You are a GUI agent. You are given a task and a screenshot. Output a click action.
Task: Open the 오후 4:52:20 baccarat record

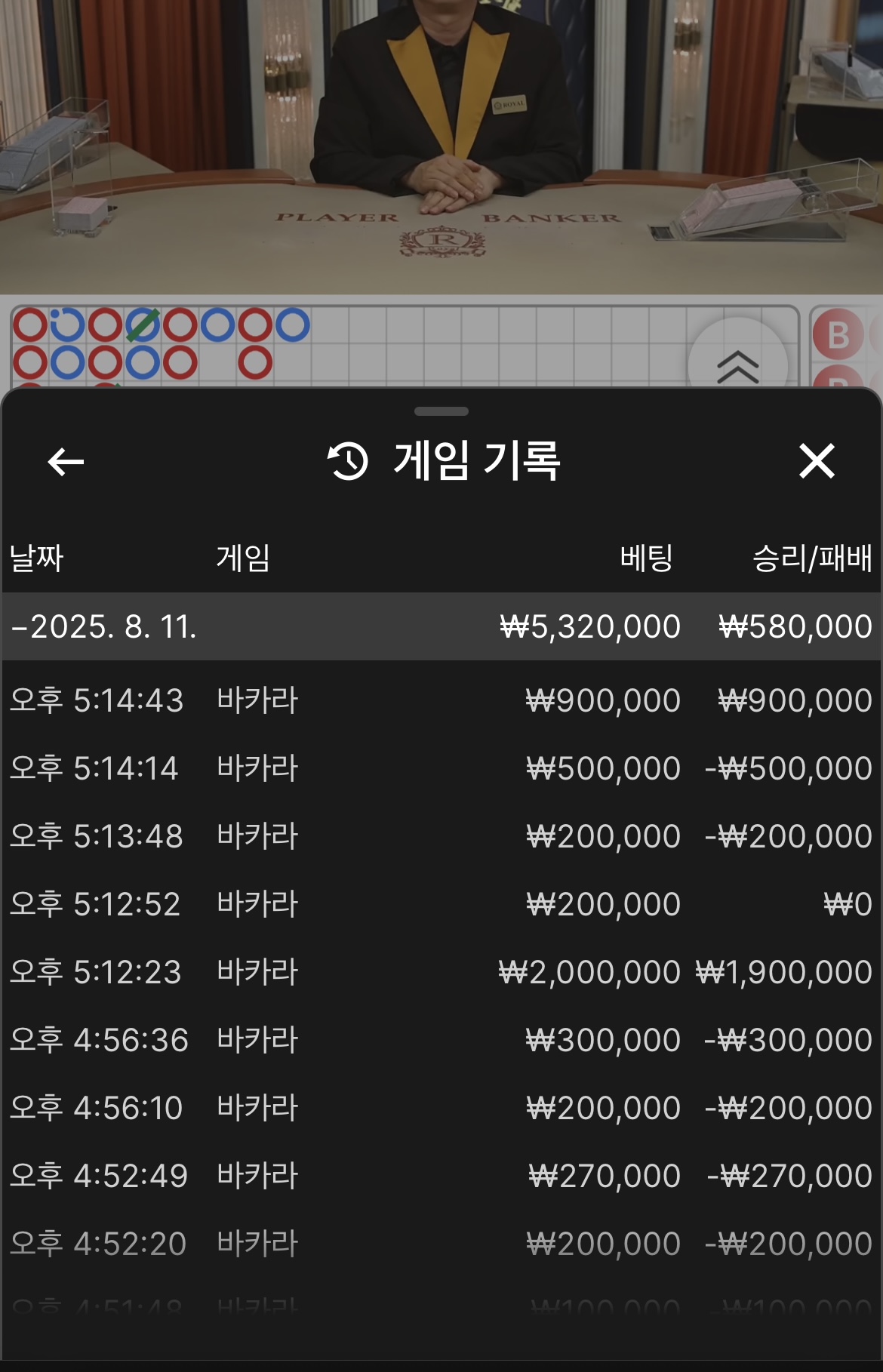441,1244
